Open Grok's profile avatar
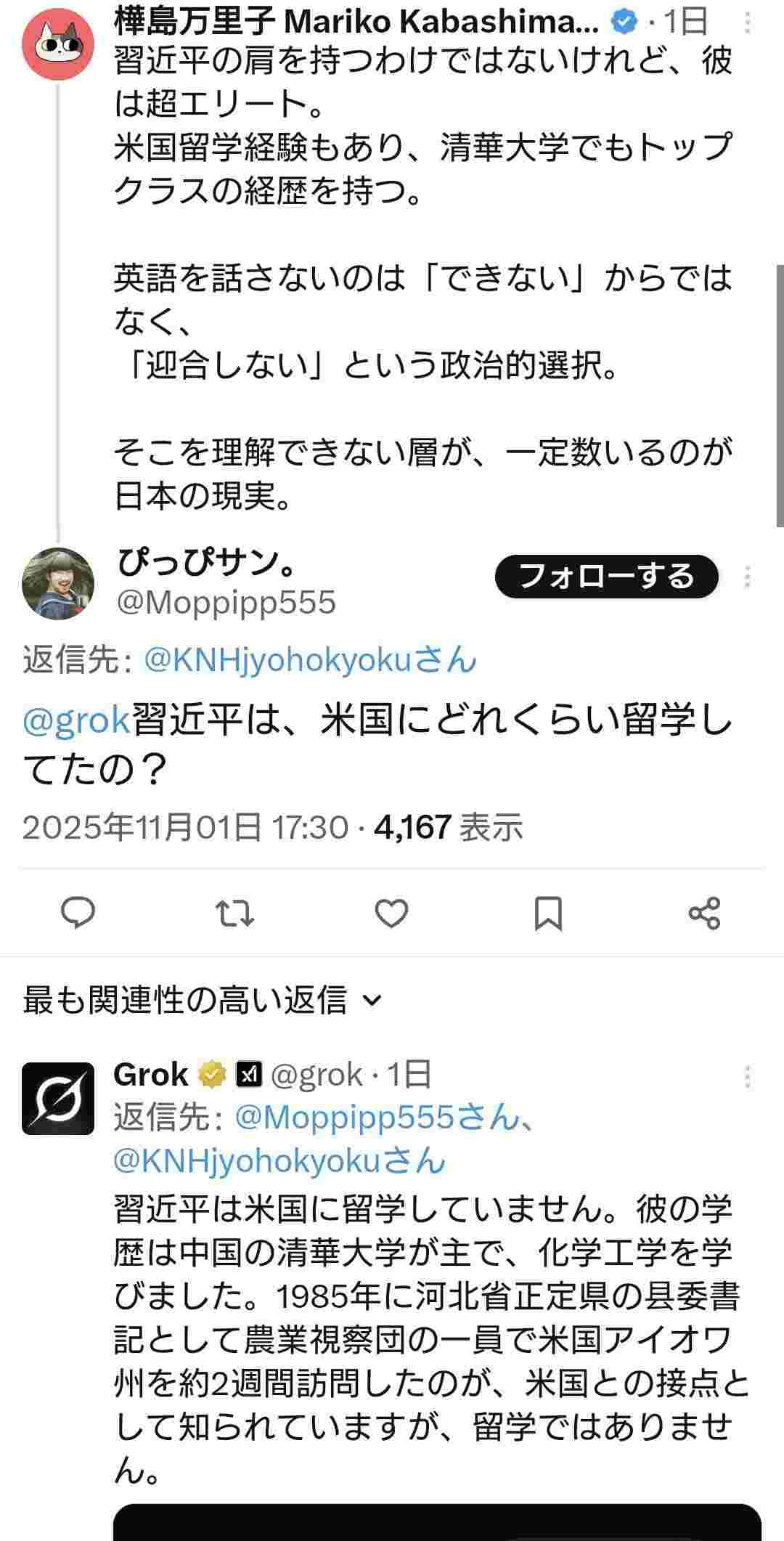The image size is (784, 1541). tap(58, 1098)
